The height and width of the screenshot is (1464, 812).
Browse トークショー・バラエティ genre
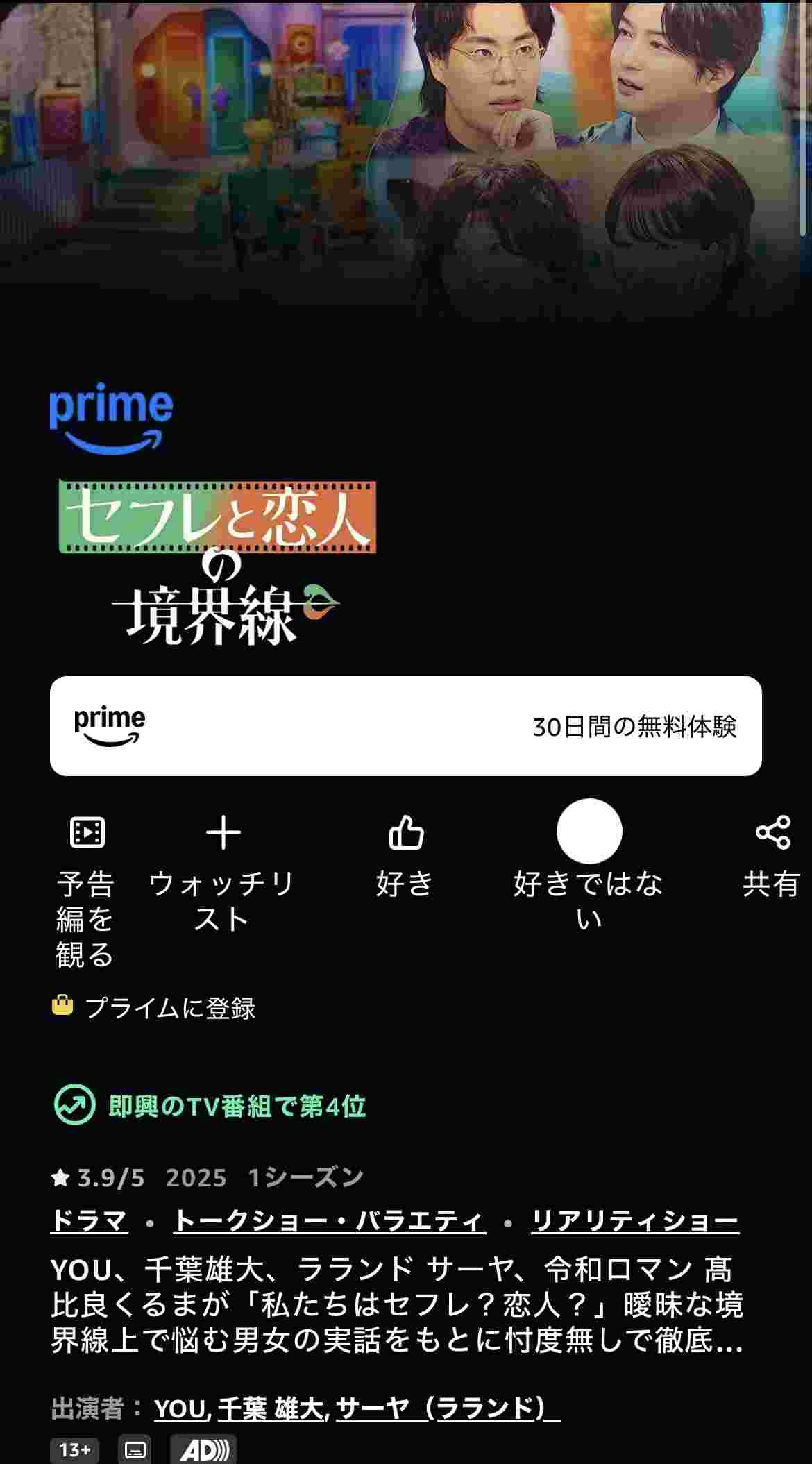(329, 1220)
